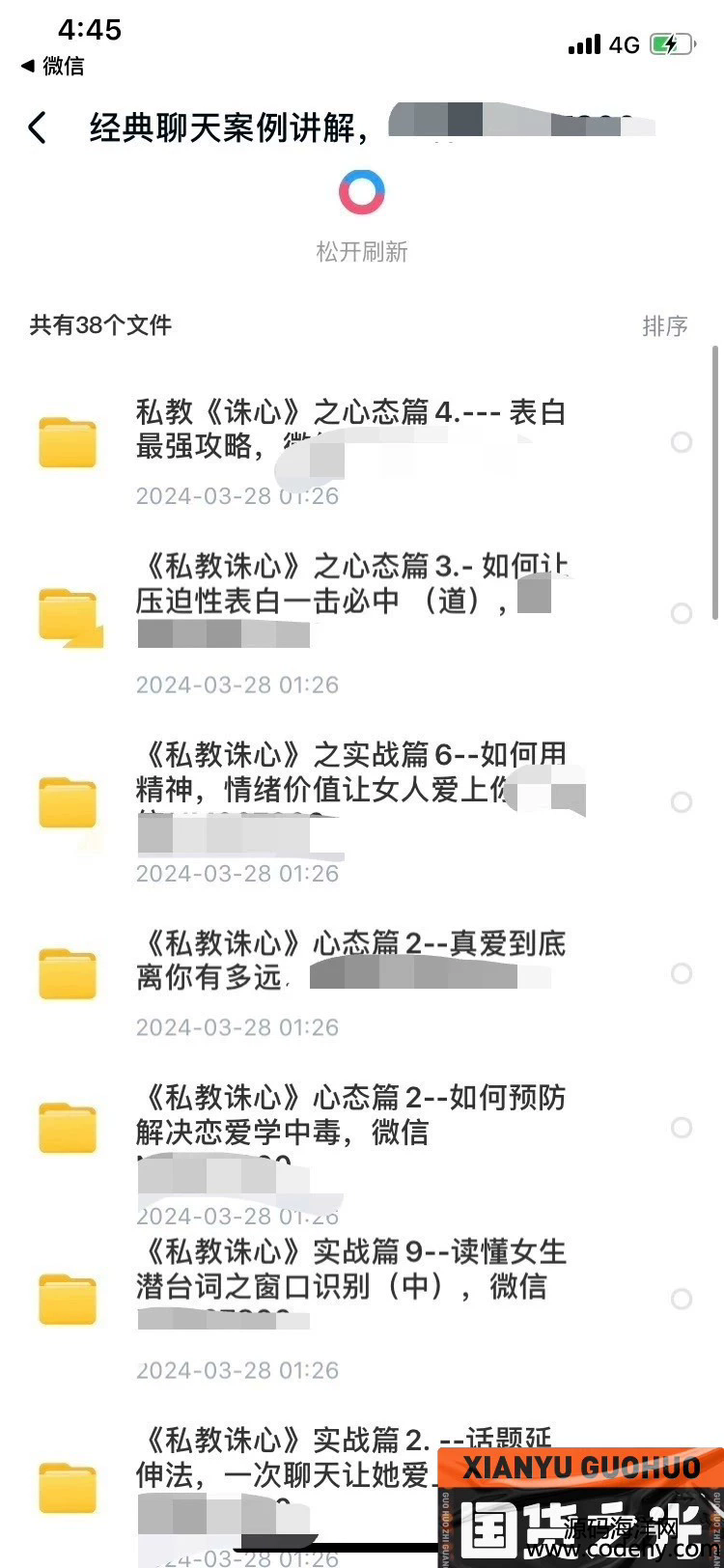Screen dimensions: 724x1568
Task: Select the 心态篇4 表白最强攻略 folder circle
Action: click(x=682, y=442)
